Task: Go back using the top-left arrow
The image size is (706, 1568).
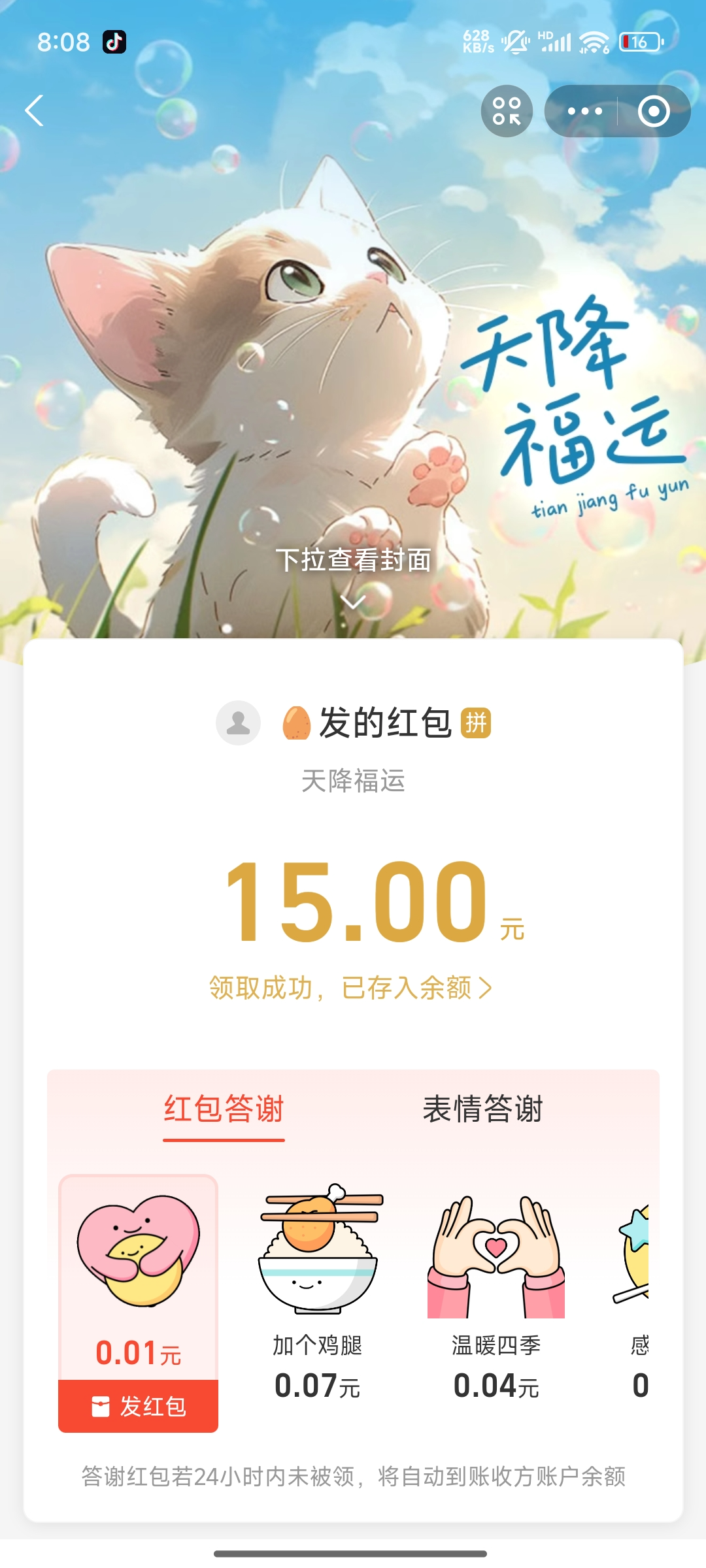Action: pyautogui.click(x=35, y=110)
